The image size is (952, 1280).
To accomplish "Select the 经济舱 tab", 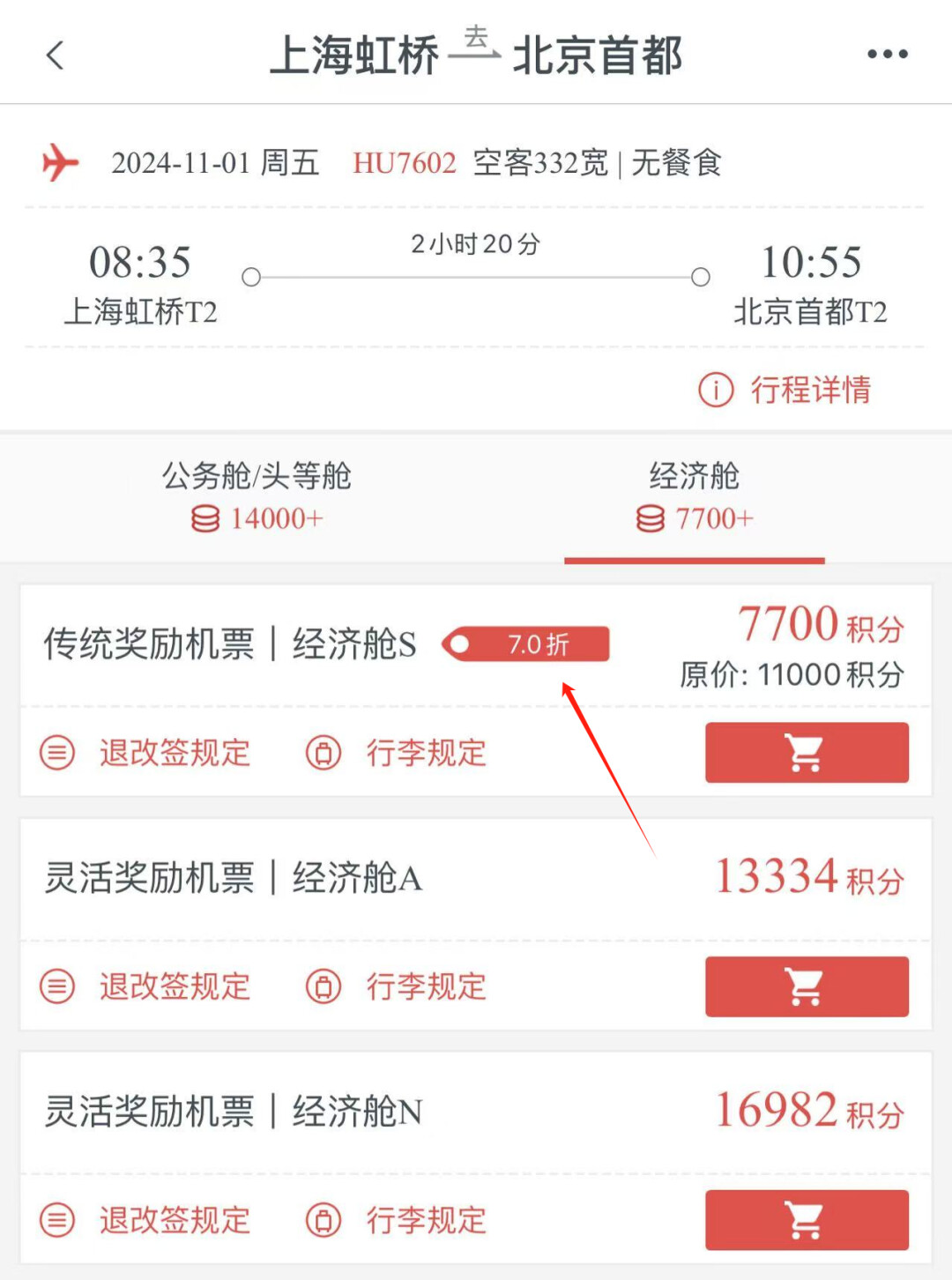I will coord(694,496).
